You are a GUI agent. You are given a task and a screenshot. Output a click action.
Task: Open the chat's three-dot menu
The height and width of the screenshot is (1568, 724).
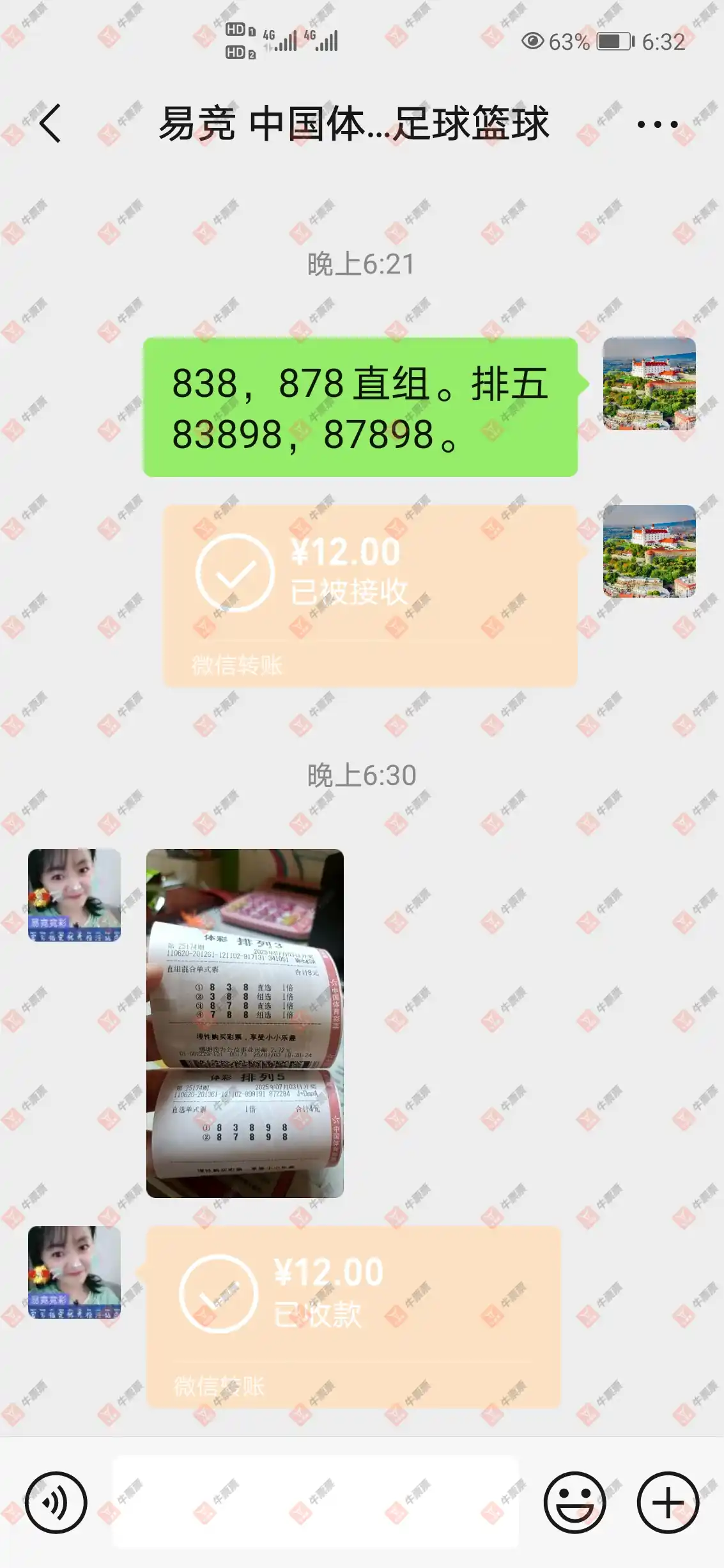[x=658, y=124]
